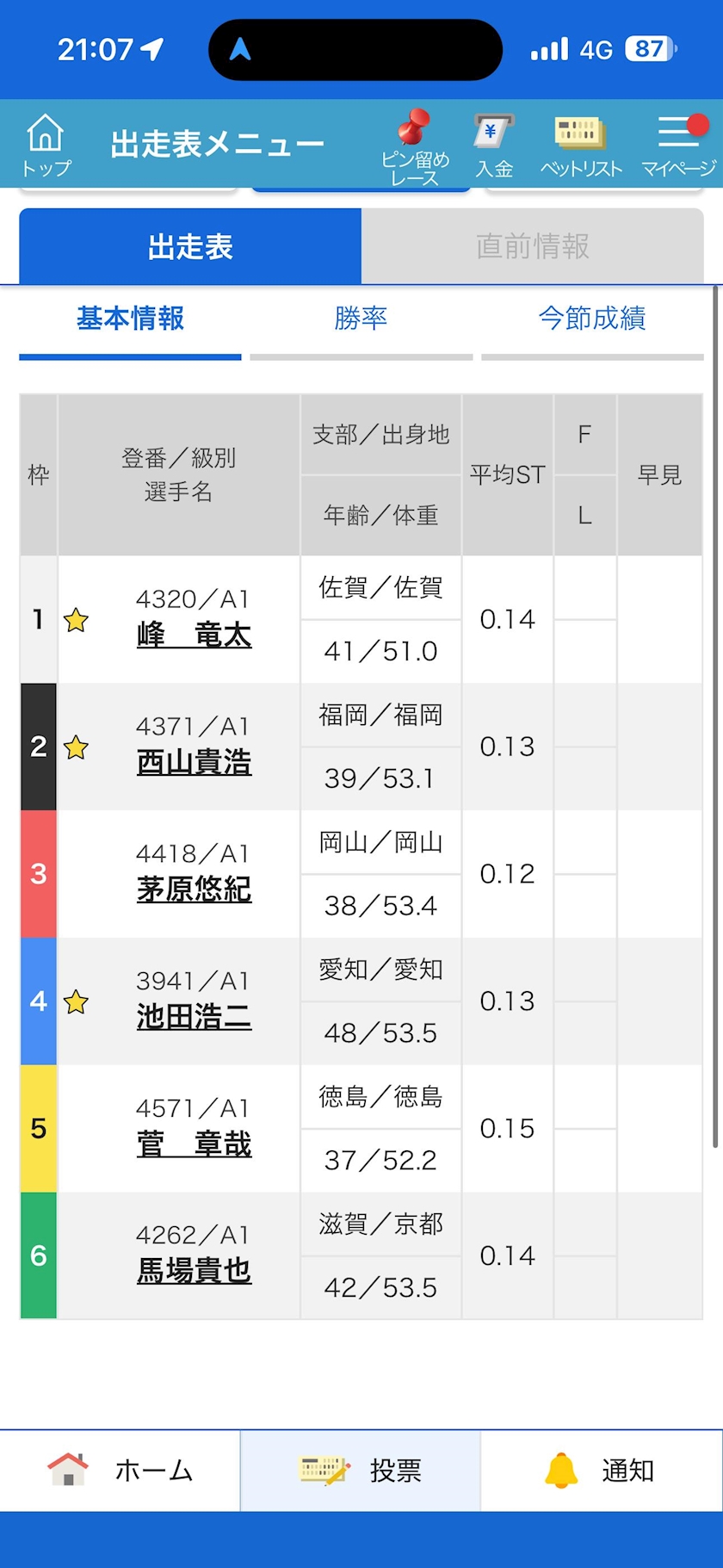
Task: Open 投票 in bottom bar
Action: [361, 1470]
